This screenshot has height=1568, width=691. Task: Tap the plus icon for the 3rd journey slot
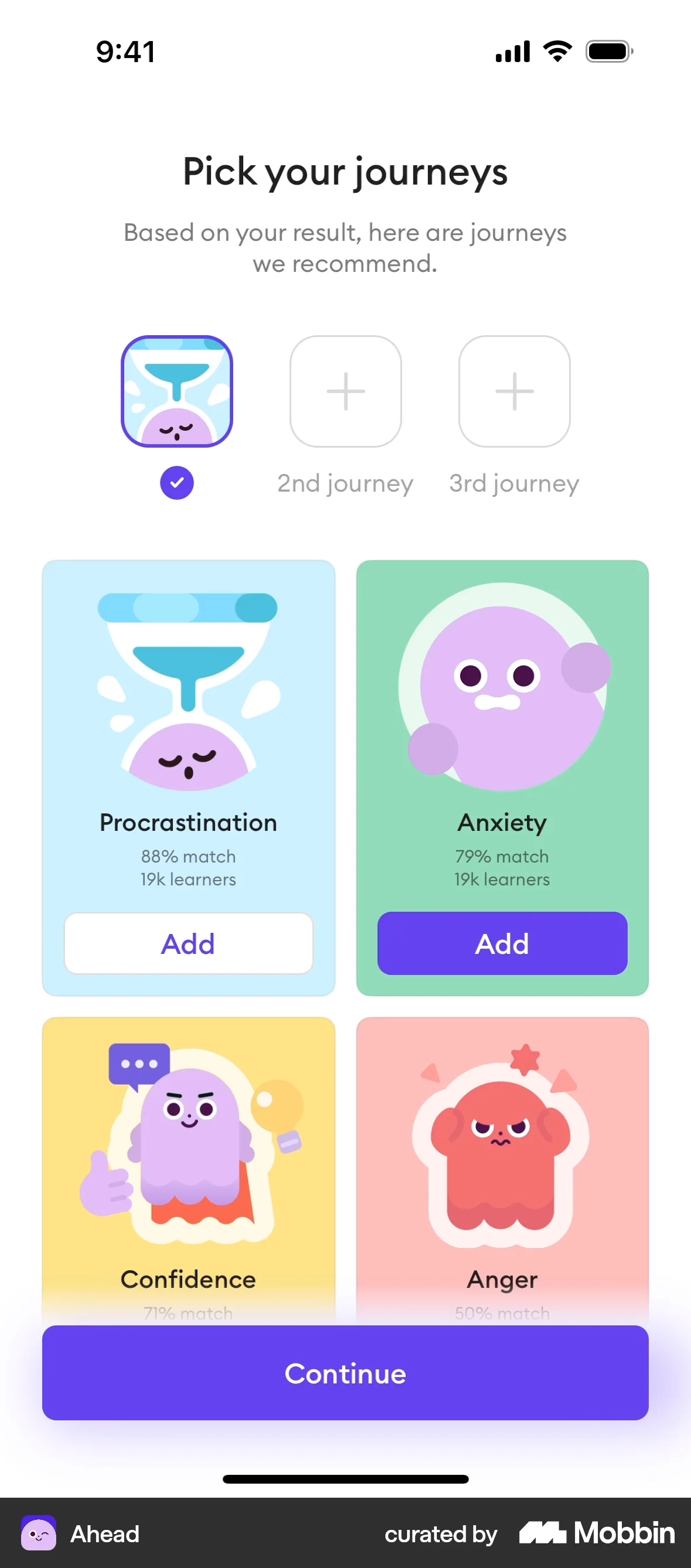(x=514, y=391)
